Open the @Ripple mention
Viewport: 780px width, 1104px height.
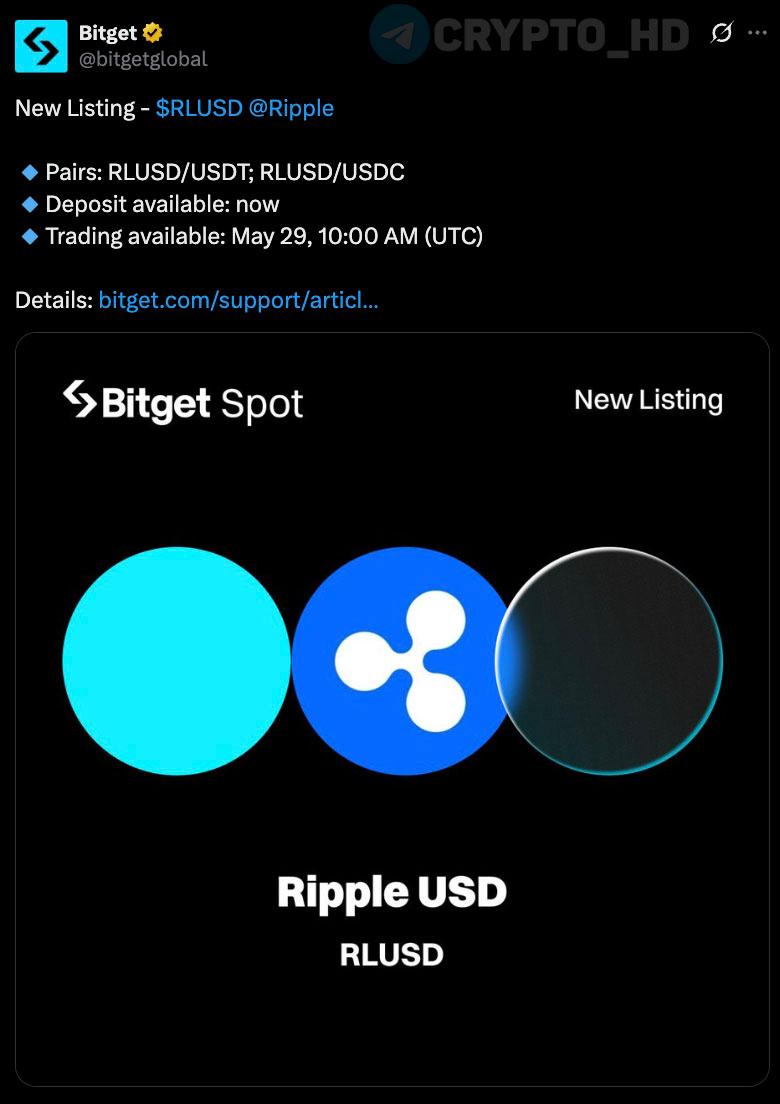[x=291, y=108]
